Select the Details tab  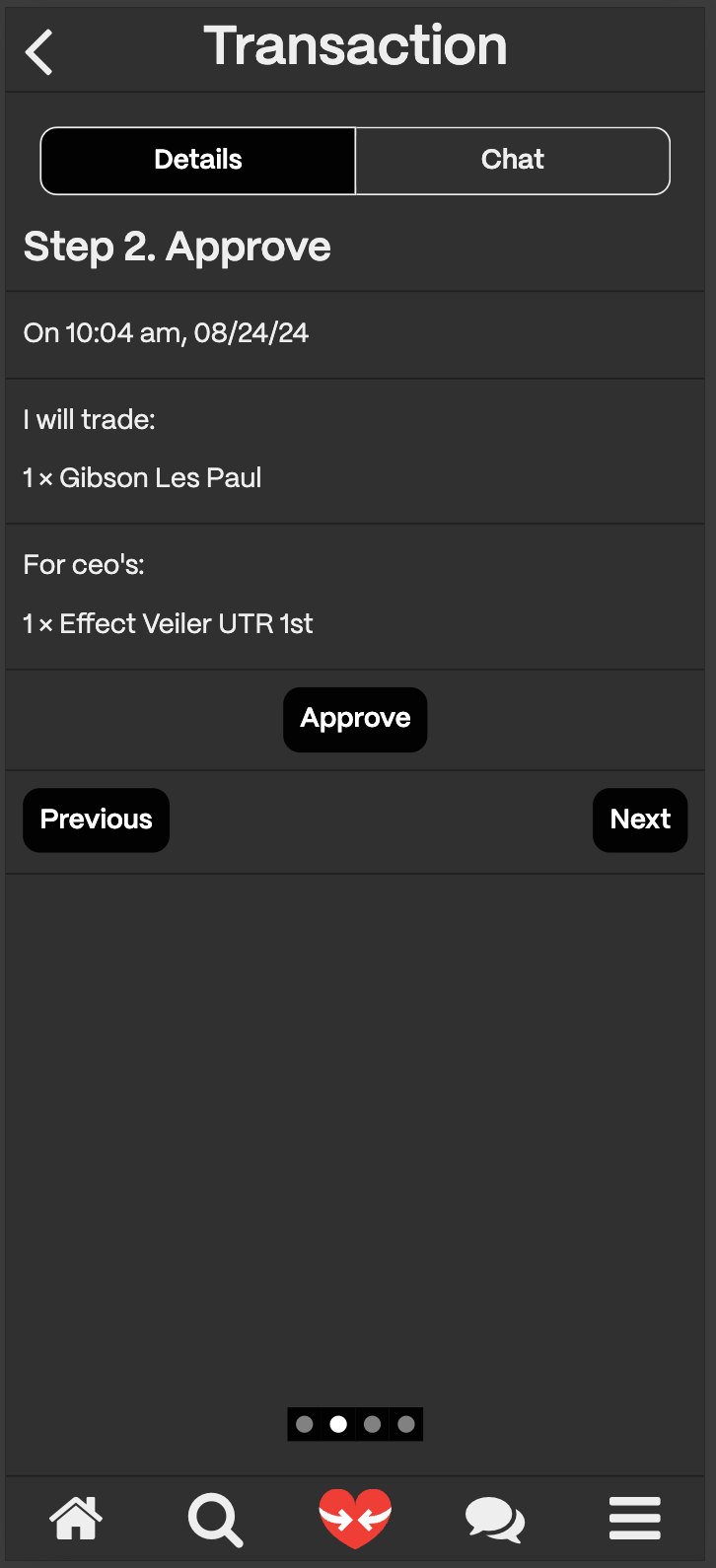[198, 160]
